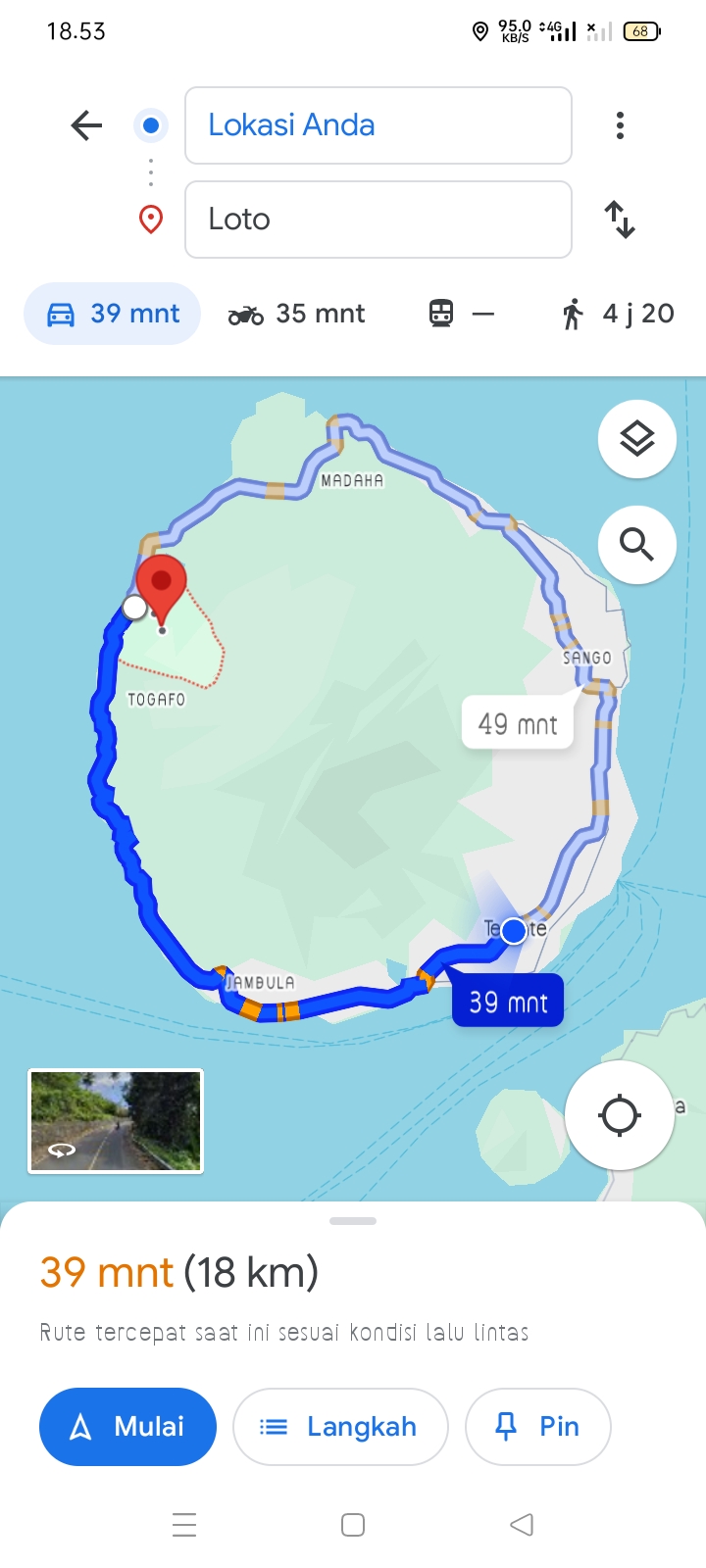Center map on my location

point(620,1115)
